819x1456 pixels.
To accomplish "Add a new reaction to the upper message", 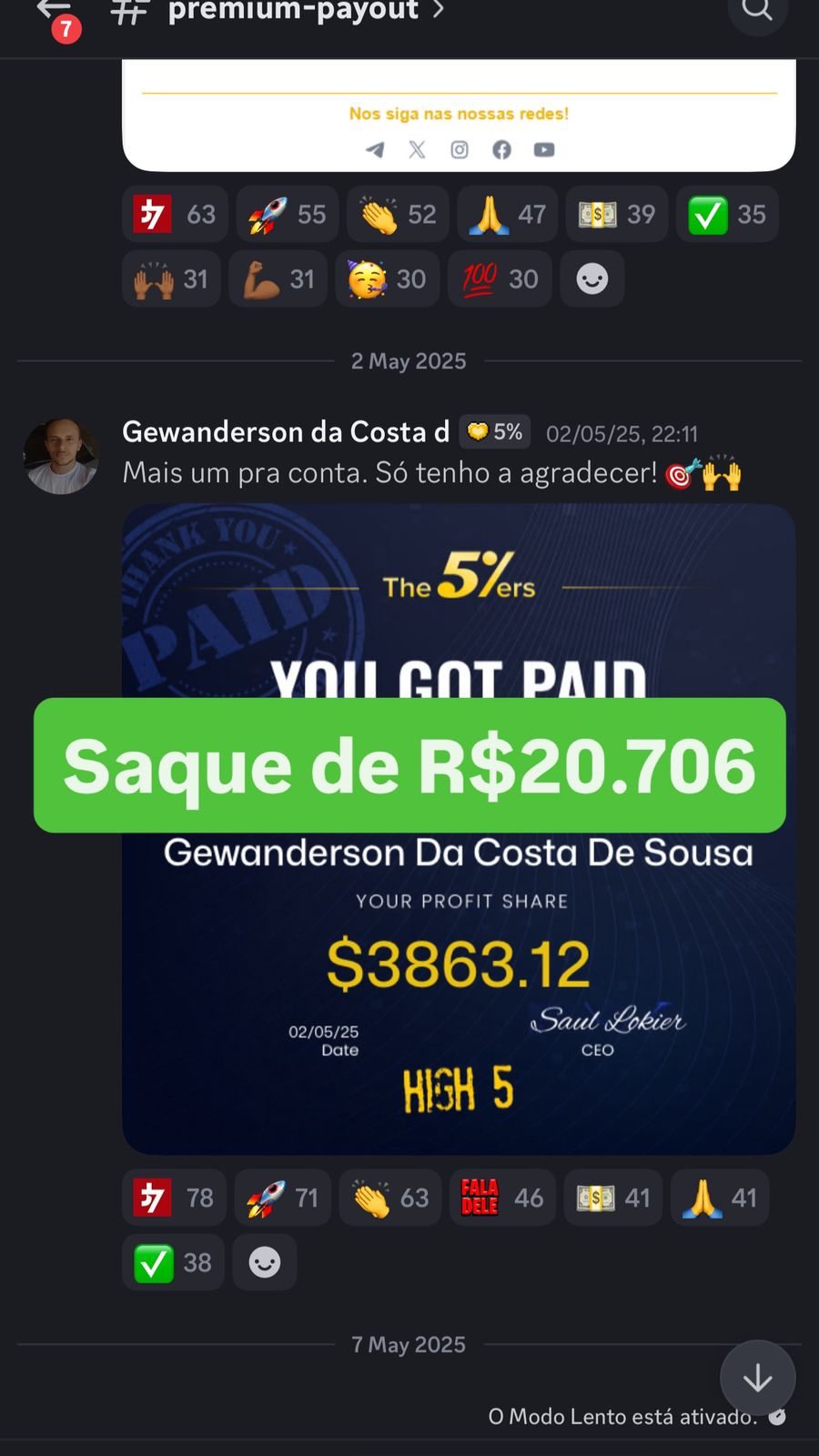I will click(592, 279).
